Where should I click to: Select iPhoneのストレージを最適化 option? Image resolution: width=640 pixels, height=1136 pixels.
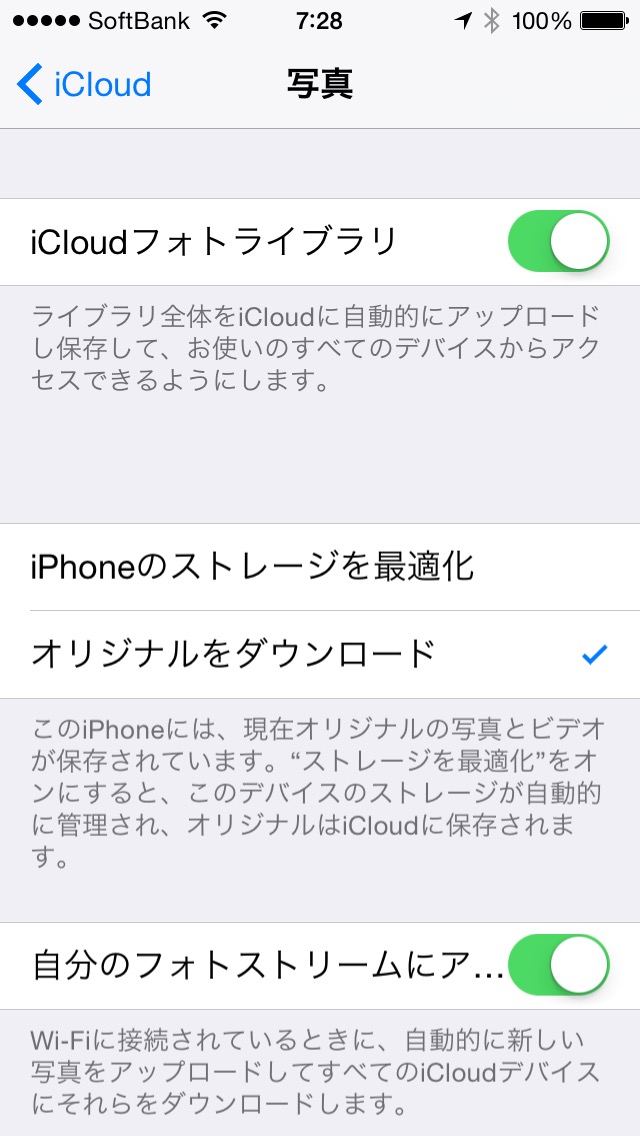[320, 567]
